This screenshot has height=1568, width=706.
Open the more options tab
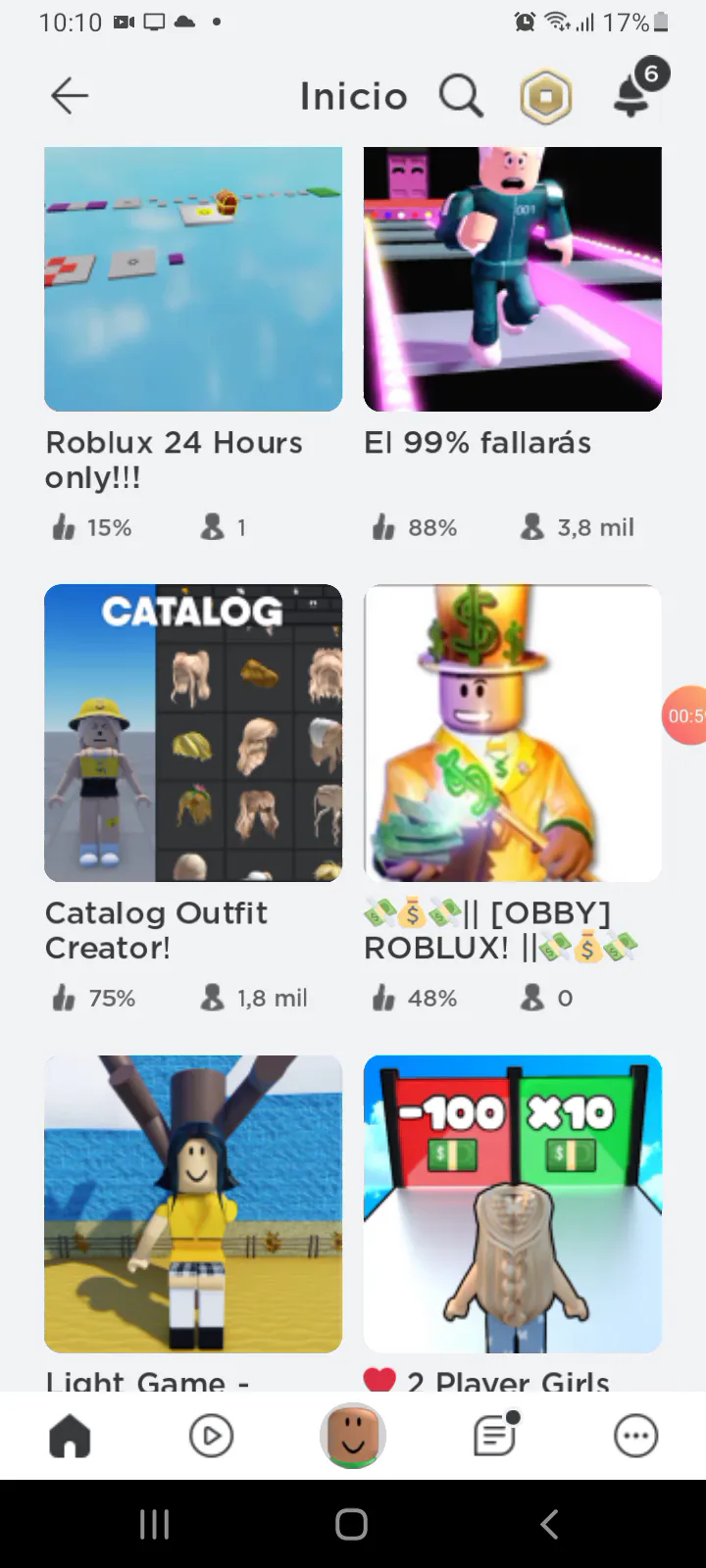coord(635,1437)
